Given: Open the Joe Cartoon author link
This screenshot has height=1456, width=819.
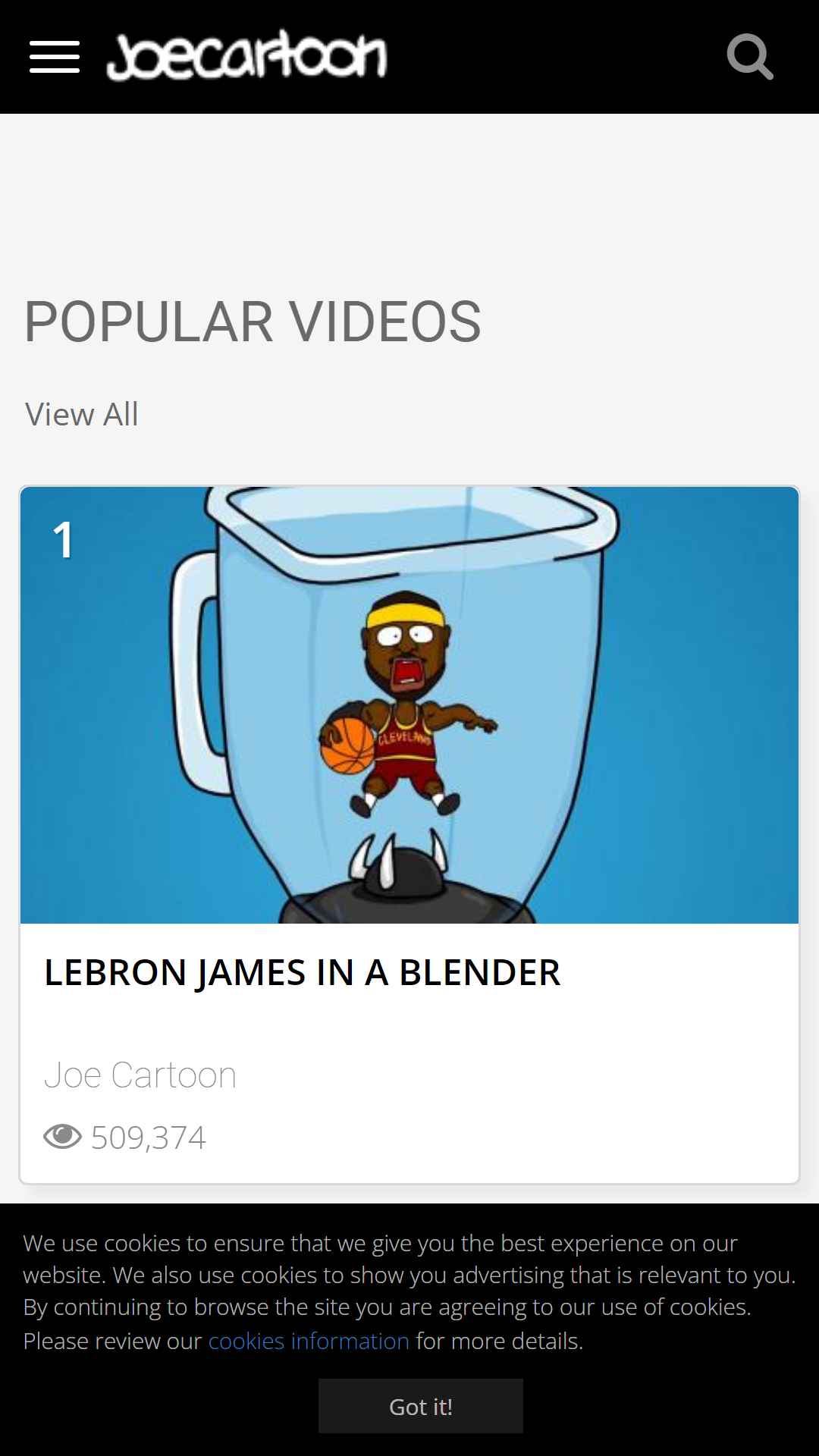Looking at the screenshot, I should 140,1075.
